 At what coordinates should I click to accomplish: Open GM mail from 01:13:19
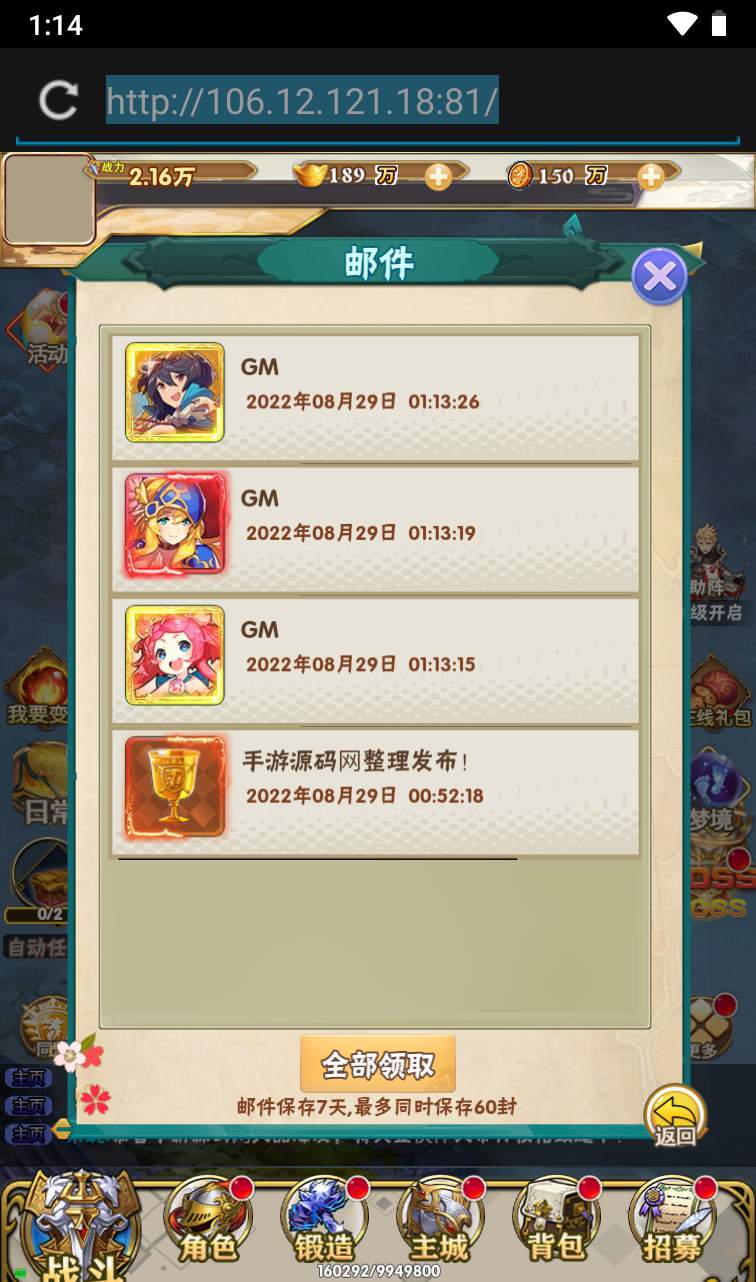coord(375,530)
